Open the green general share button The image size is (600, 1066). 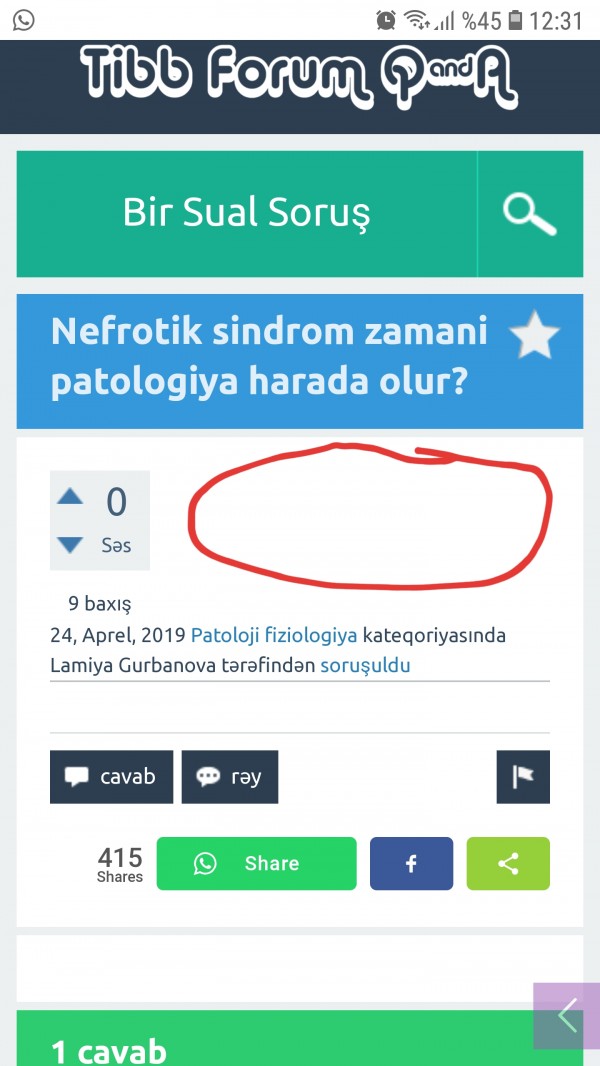(x=508, y=863)
